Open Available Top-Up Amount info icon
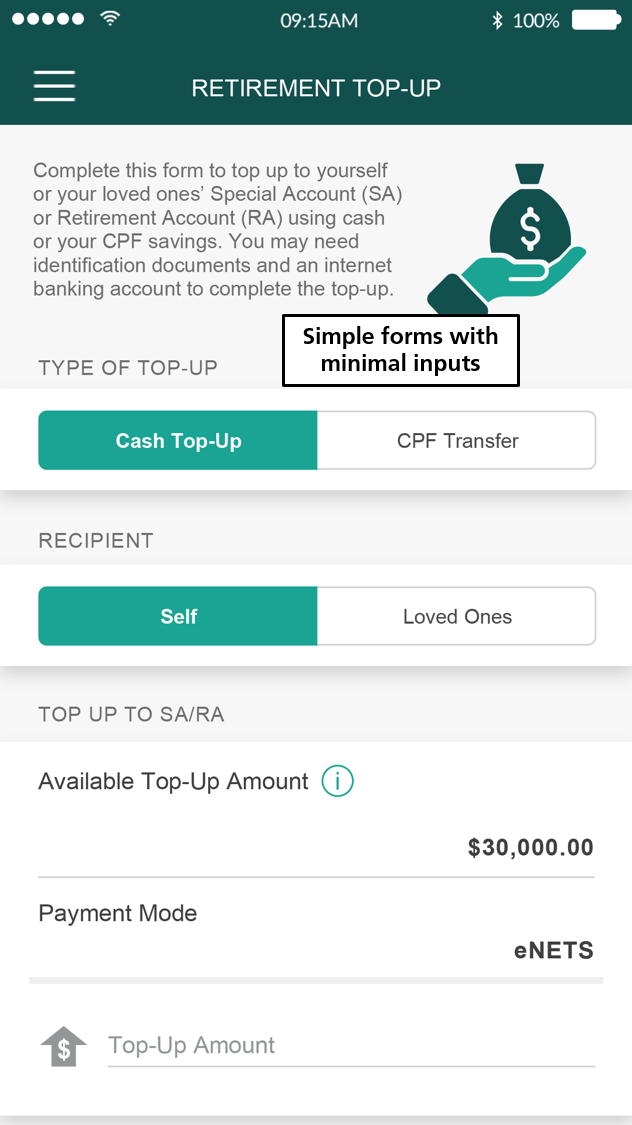This screenshot has height=1125, width=632. tap(337, 781)
